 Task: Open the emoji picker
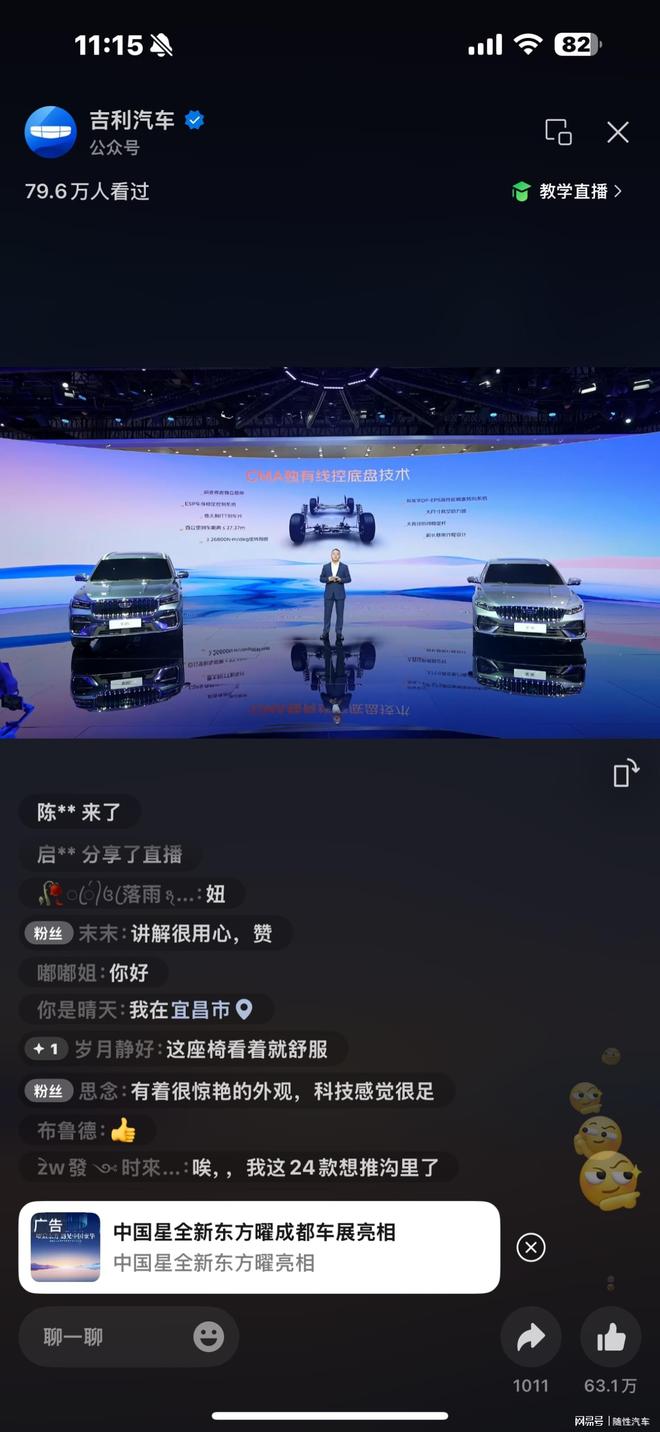[208, 1337]
